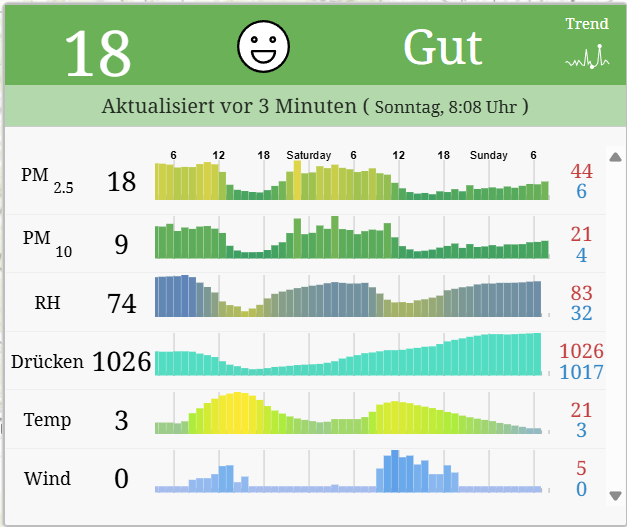Open the Wind speed row
Image resolution: width=627 pixels, height=527 pixels.
coord(300,476)
